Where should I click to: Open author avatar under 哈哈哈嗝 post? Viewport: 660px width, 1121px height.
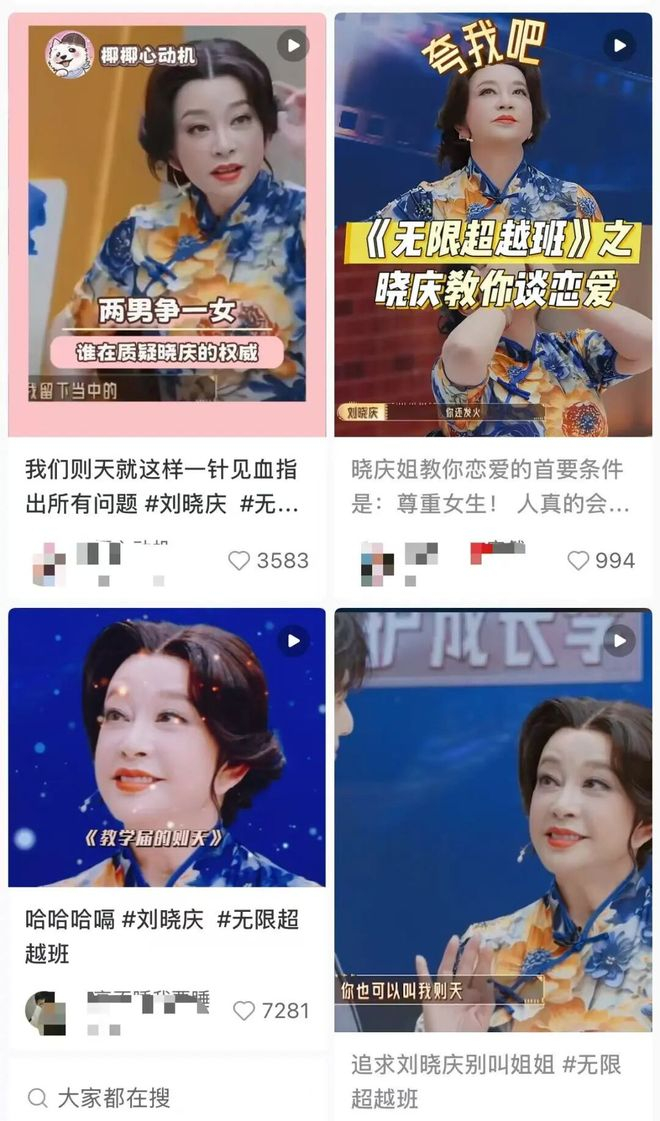pos(46,1012)
